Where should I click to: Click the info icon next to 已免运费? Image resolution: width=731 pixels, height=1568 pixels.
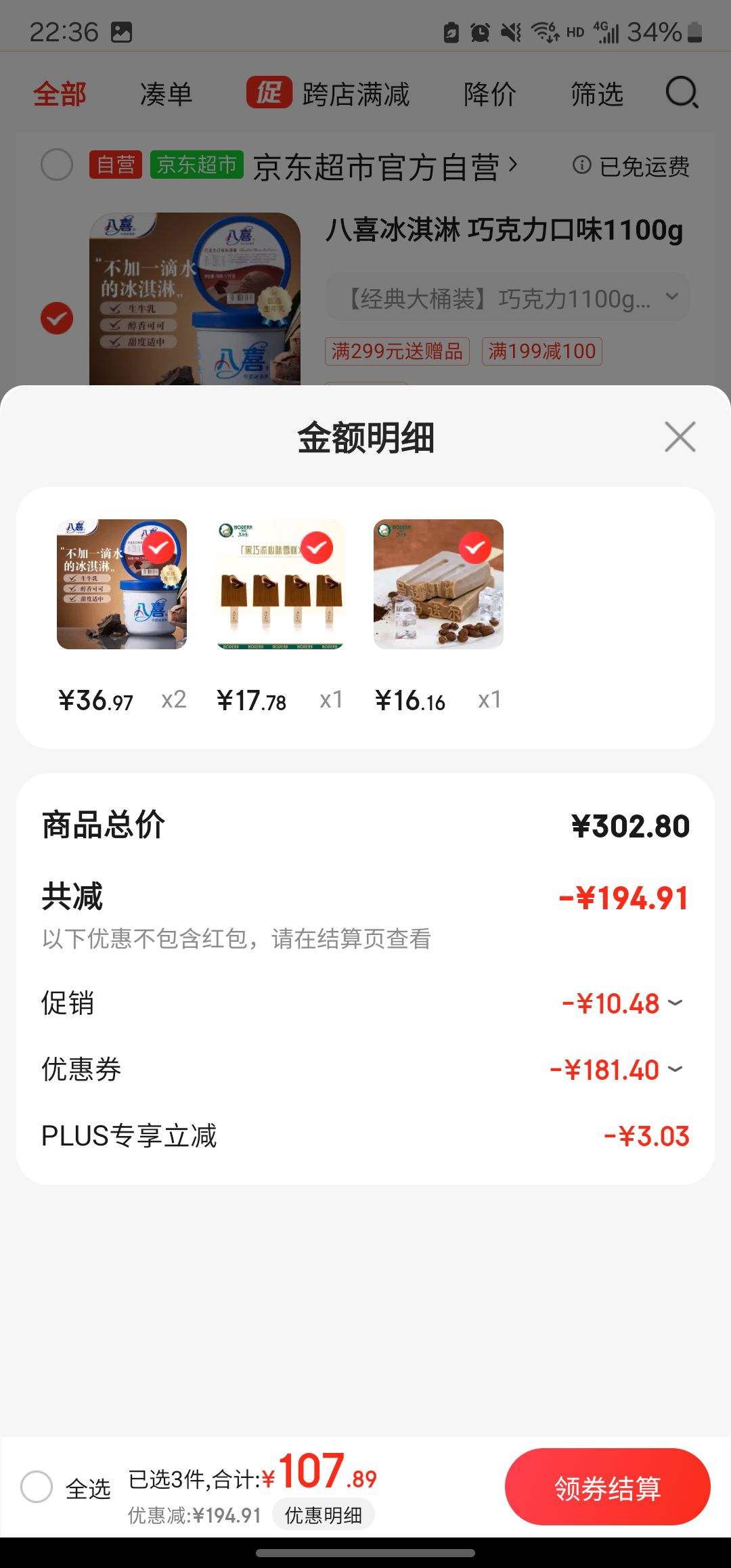coord(581,165)
